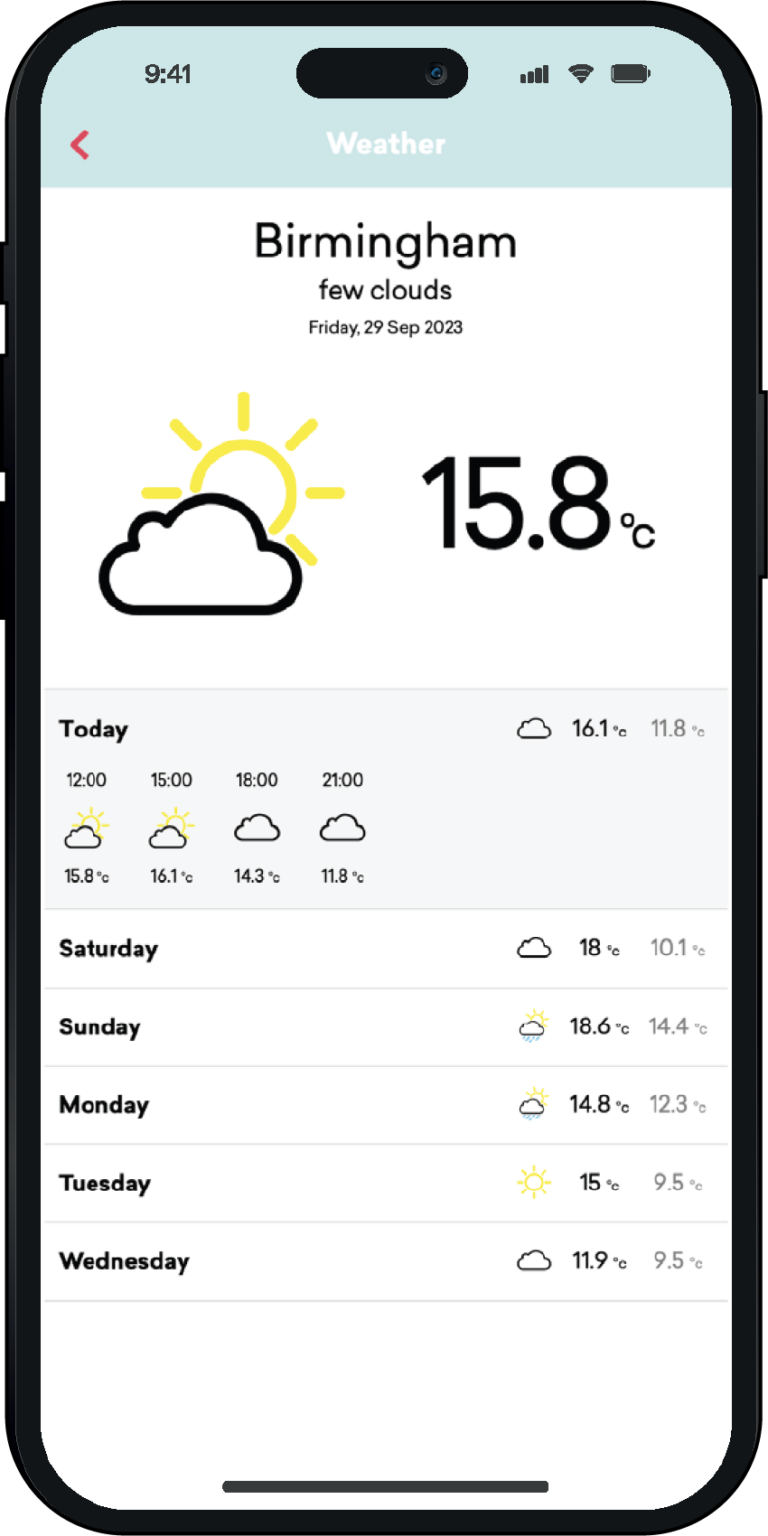Expand the Wednesday forecast row
The image size is (768, 1536).
coord(385,1261)
